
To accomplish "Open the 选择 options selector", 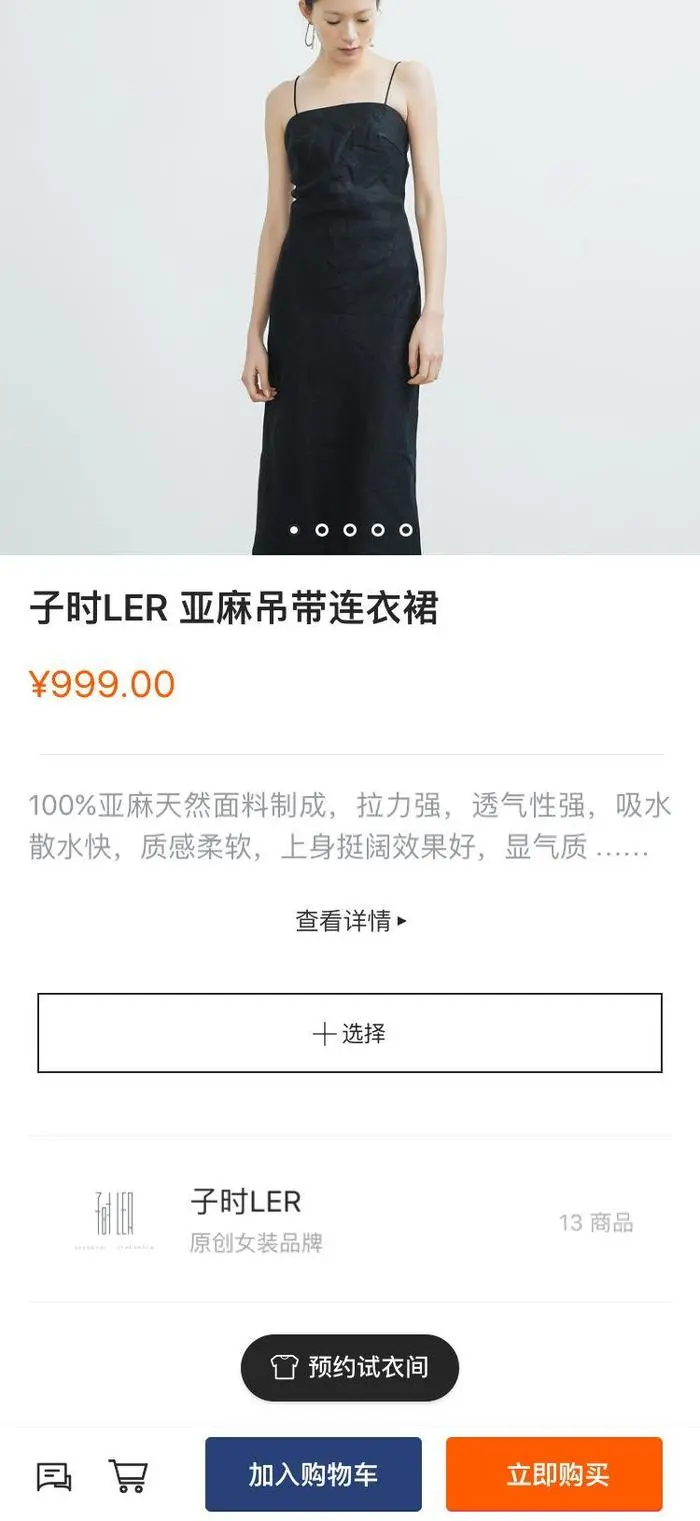I will (x=349, y=1033).
